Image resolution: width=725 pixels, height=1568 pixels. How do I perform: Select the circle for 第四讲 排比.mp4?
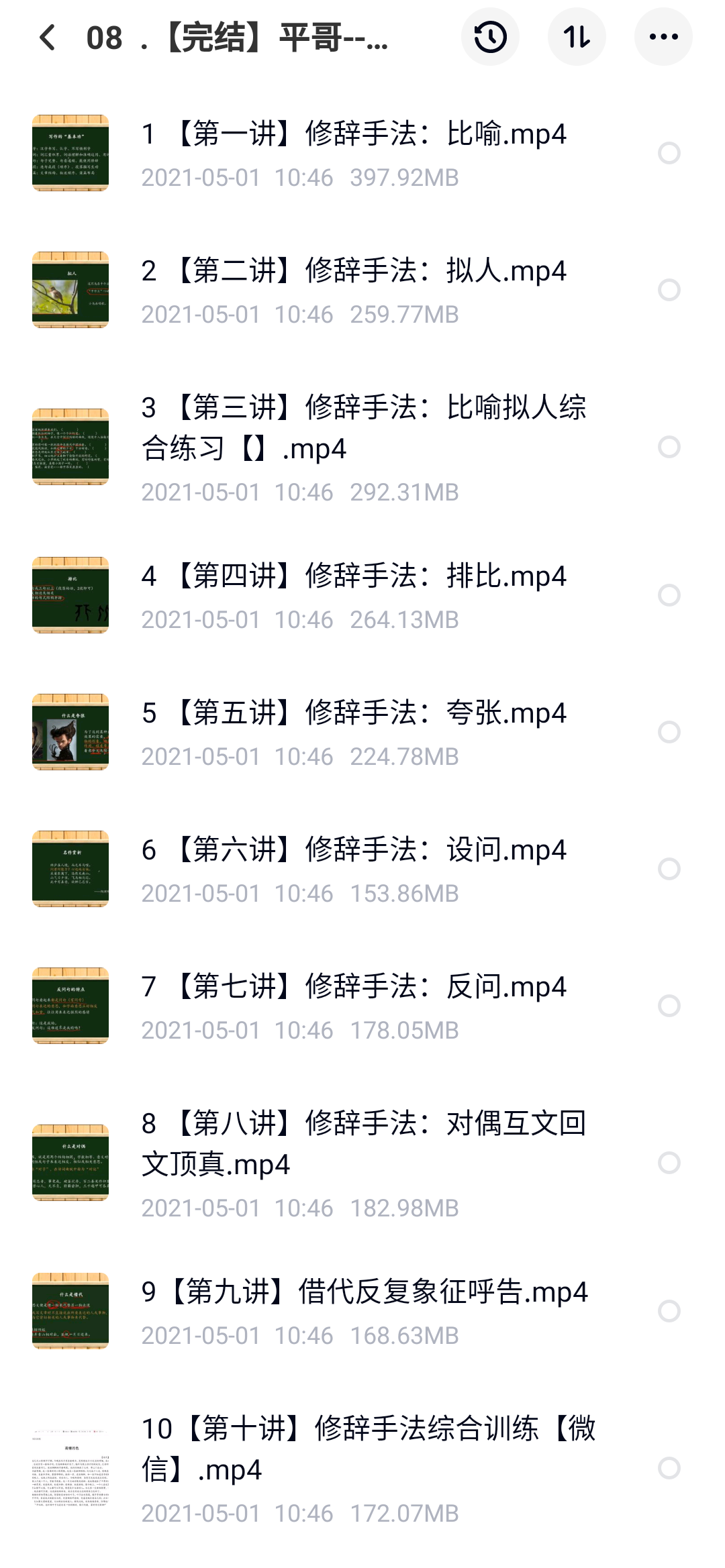(x=669, y=595)
